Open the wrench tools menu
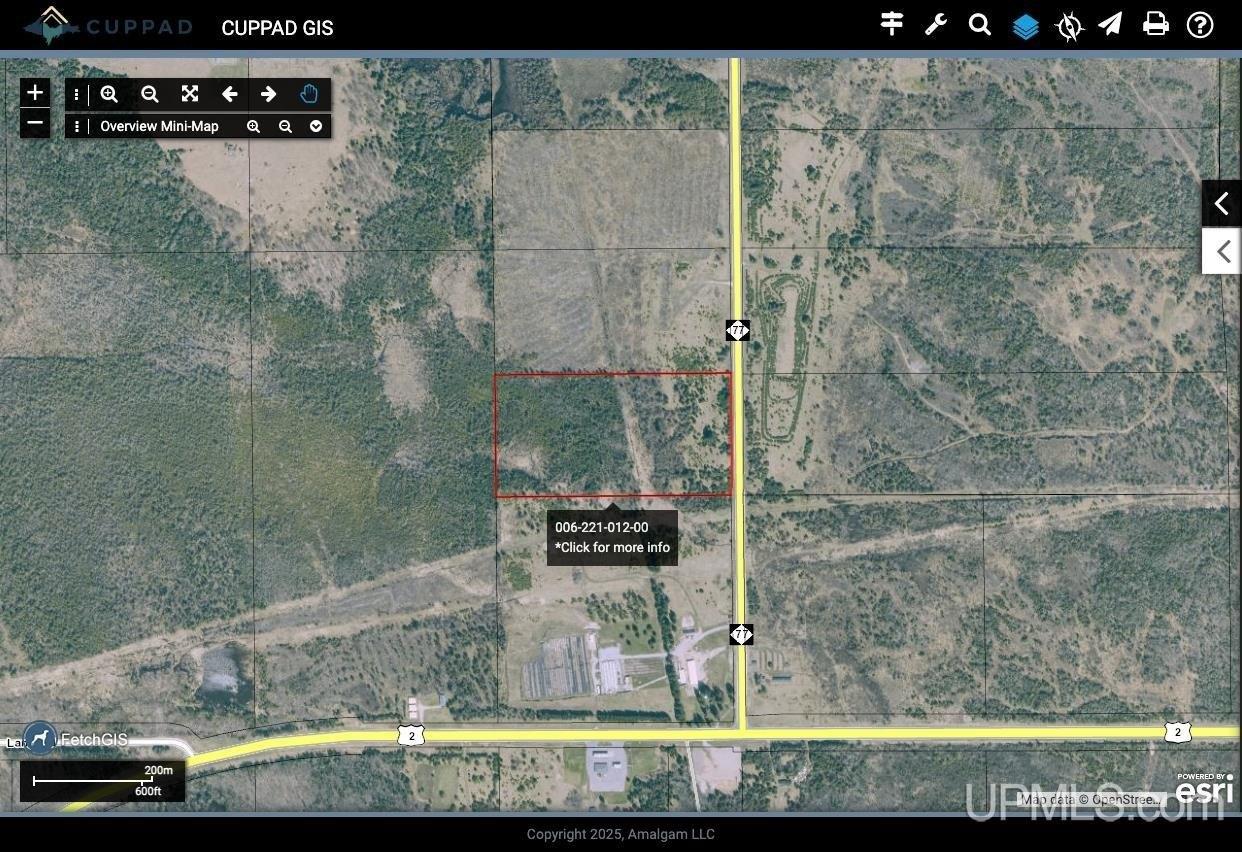Viewport: 1242px width, 852px height. click(936, 25)
